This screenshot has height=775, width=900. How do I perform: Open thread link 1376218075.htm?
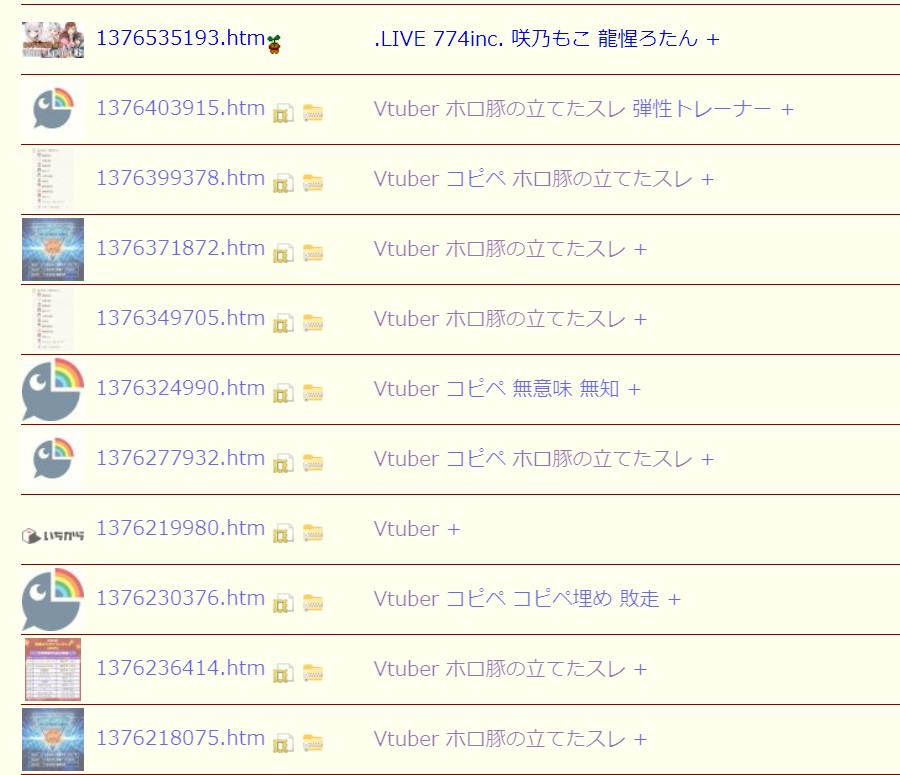(x=180, y=739)
